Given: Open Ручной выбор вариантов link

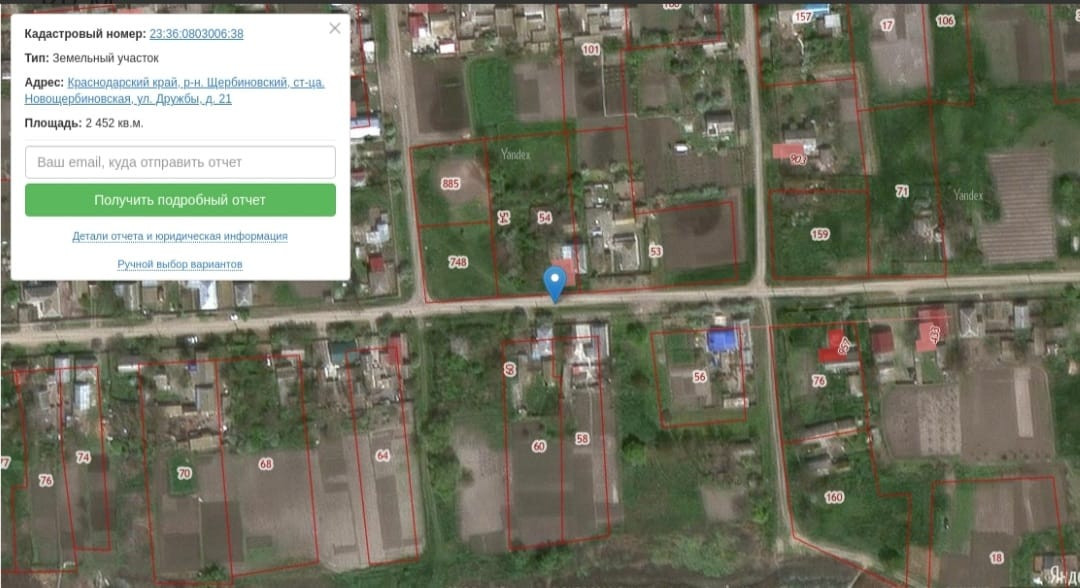Looking at the screenshot, I should pos(180,264).
